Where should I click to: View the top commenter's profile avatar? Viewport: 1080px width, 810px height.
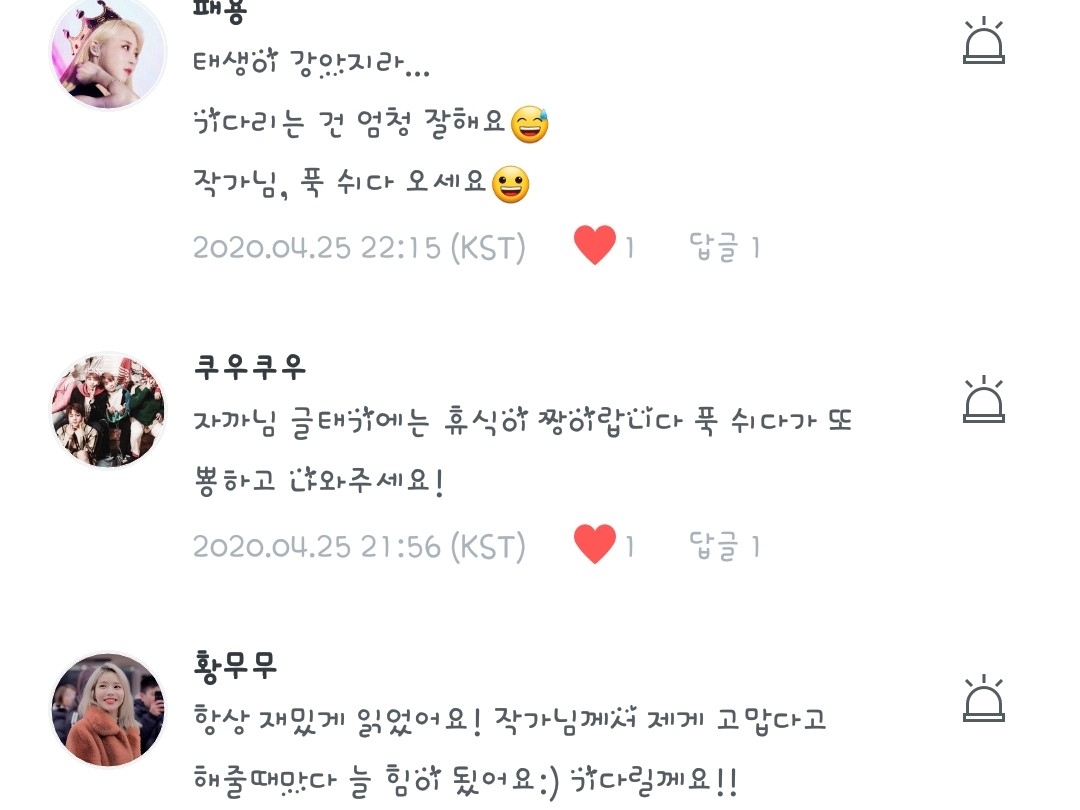108,52
